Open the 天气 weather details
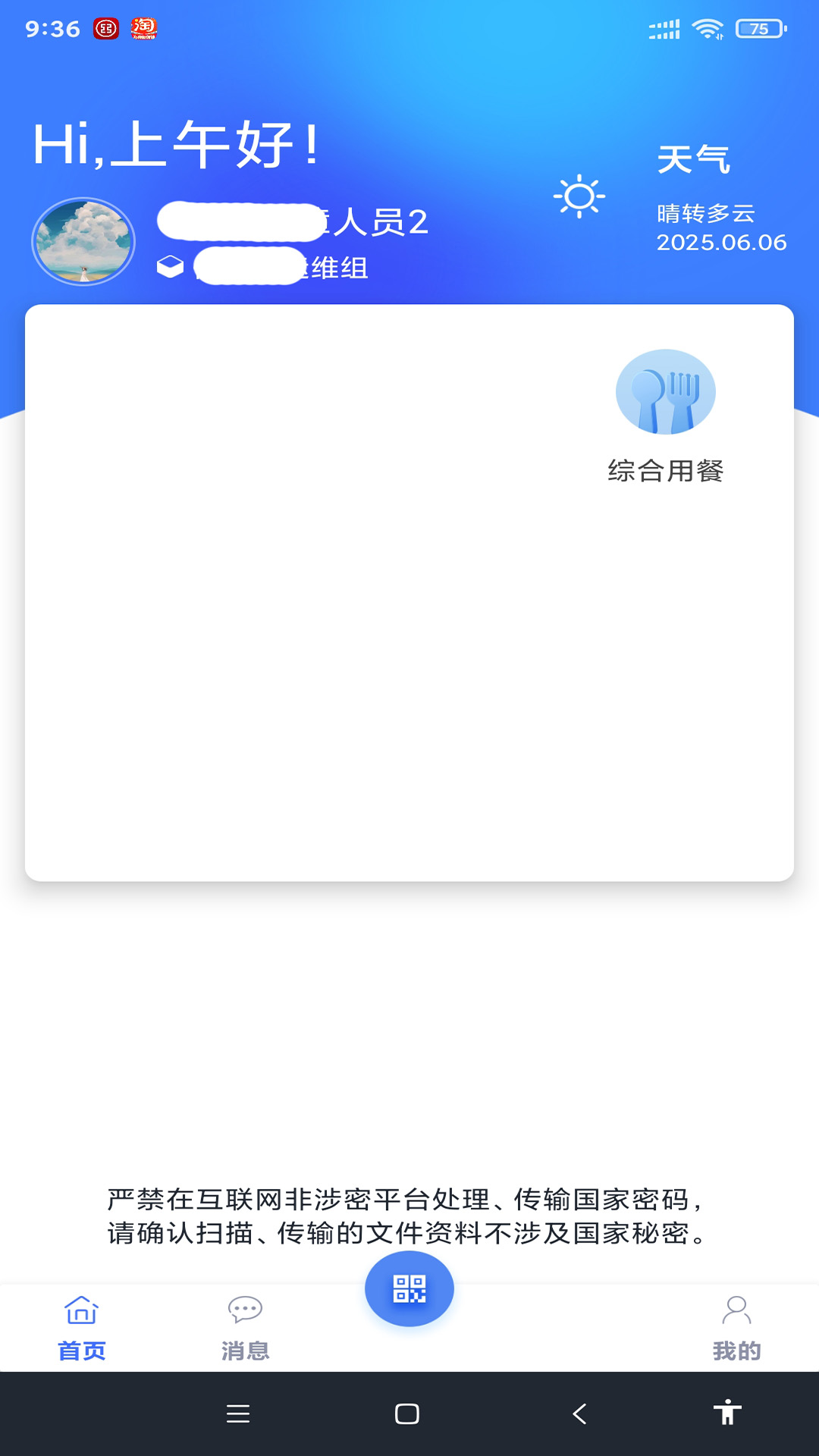819x1456 pixels. click(x=693, y=160)
